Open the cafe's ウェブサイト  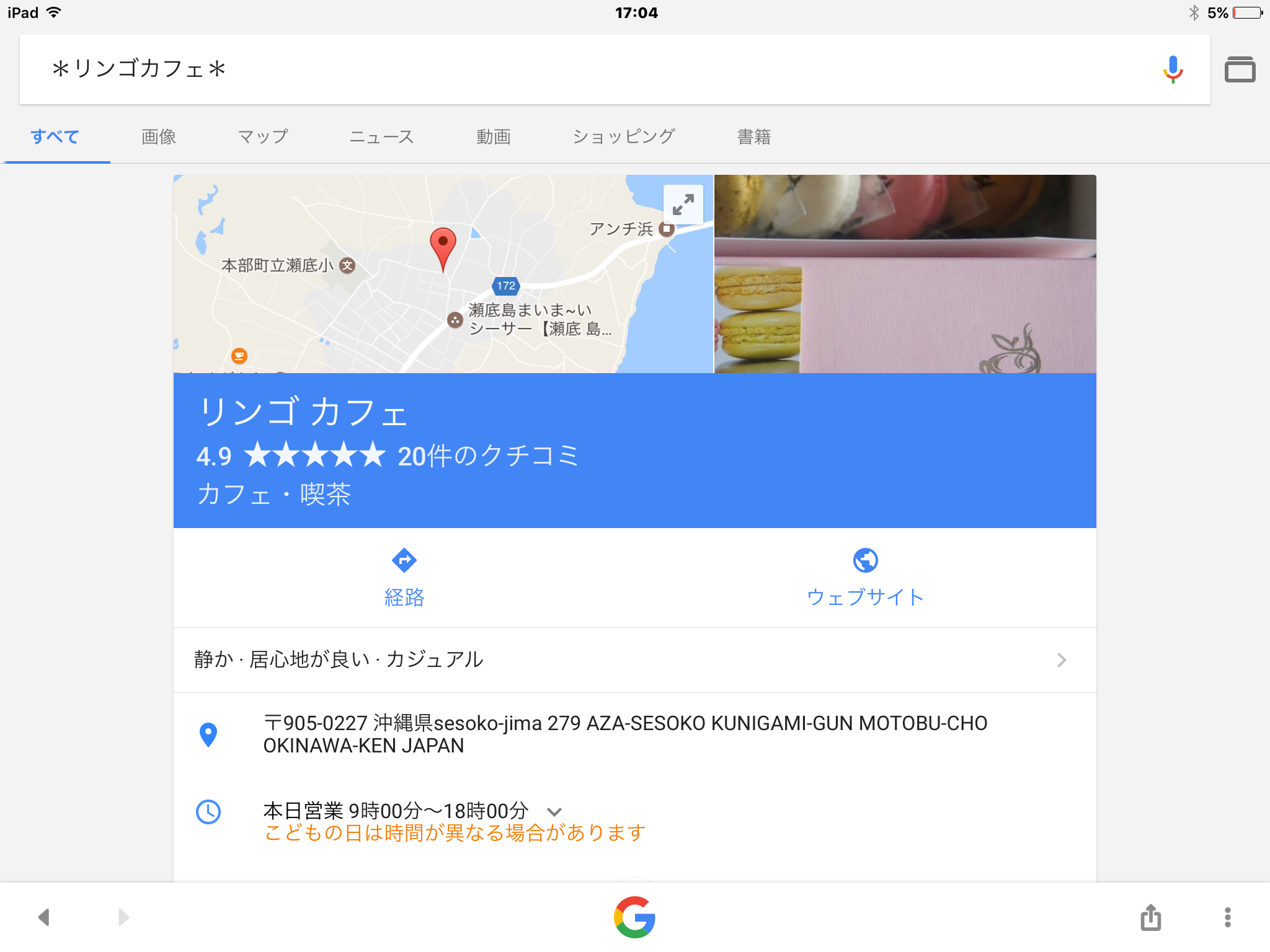865,577
